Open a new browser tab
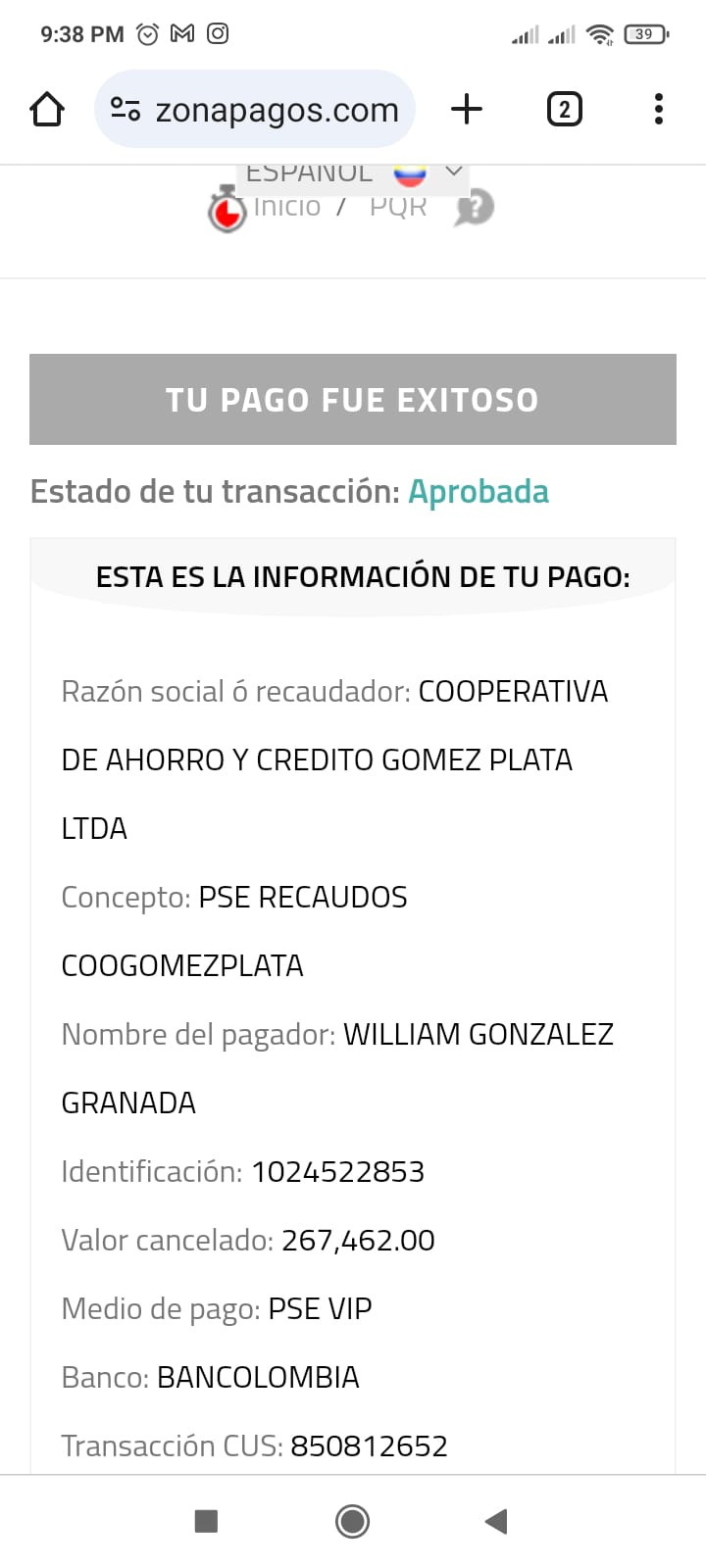 [x=467, y=109]
